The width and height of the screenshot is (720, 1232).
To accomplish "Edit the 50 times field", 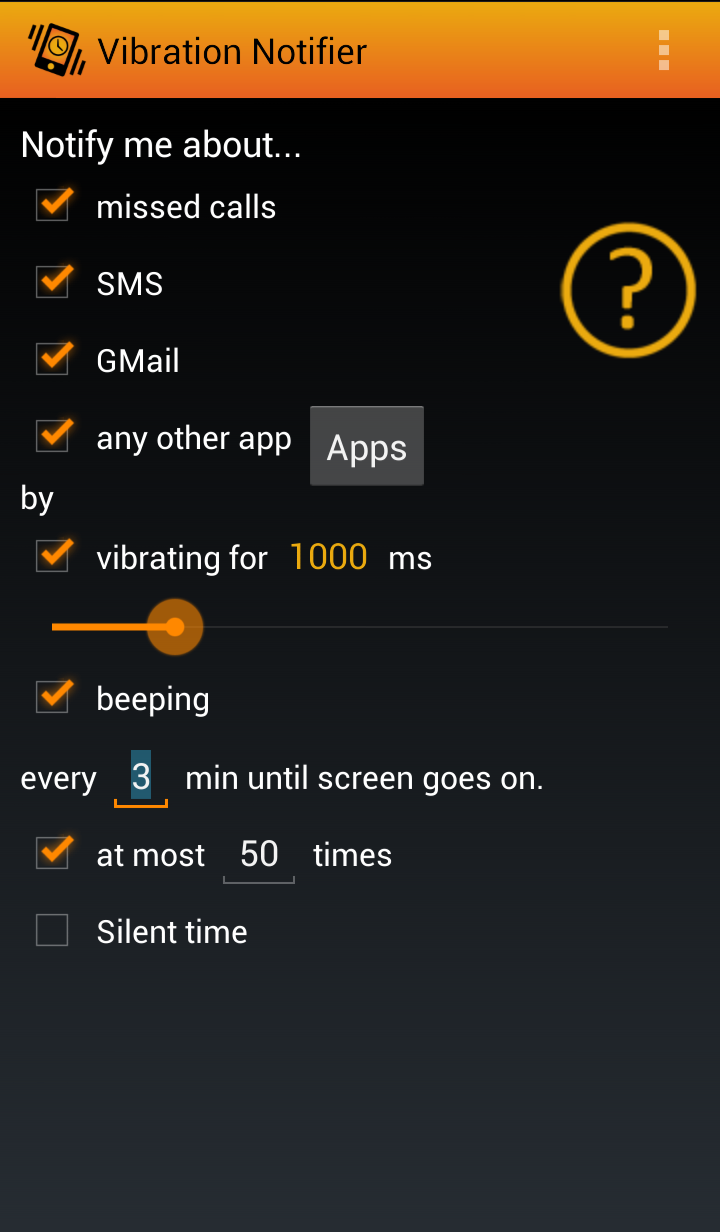I will click(x=259, y=855).
